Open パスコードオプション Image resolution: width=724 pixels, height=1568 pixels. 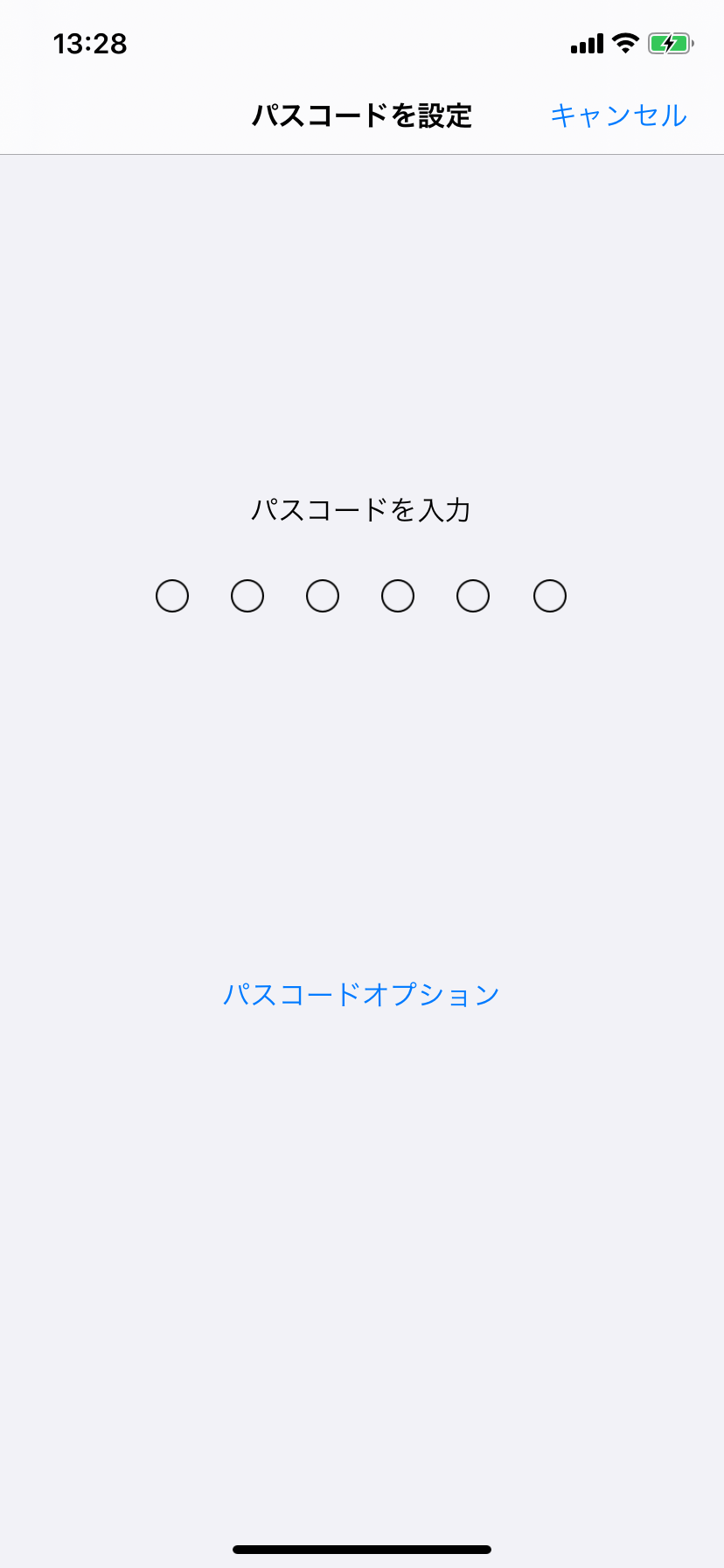(x=361, y=994)
